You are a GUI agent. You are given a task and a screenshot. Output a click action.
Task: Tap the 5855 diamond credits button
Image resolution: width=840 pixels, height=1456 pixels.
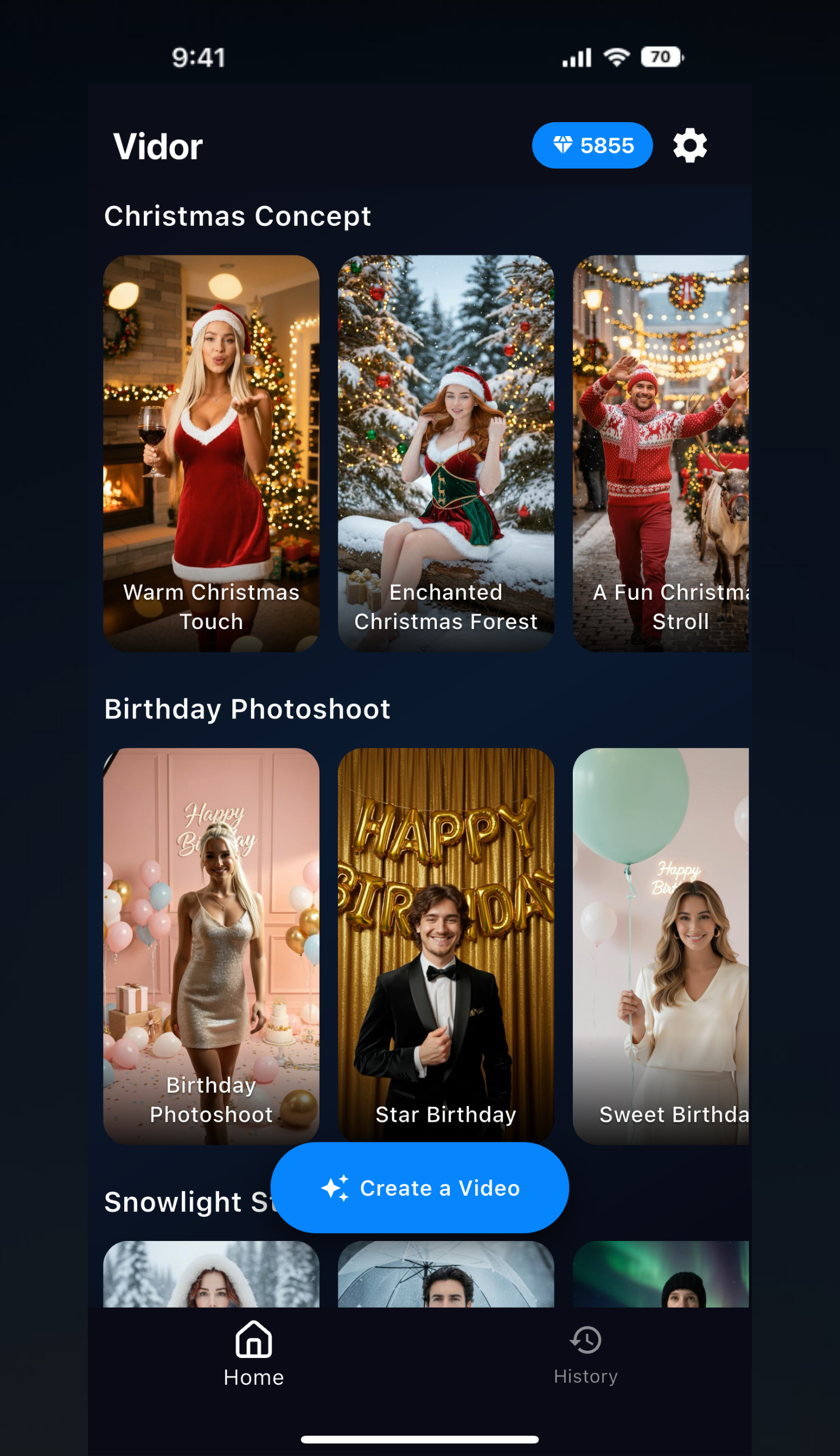(x=592, y=146)
